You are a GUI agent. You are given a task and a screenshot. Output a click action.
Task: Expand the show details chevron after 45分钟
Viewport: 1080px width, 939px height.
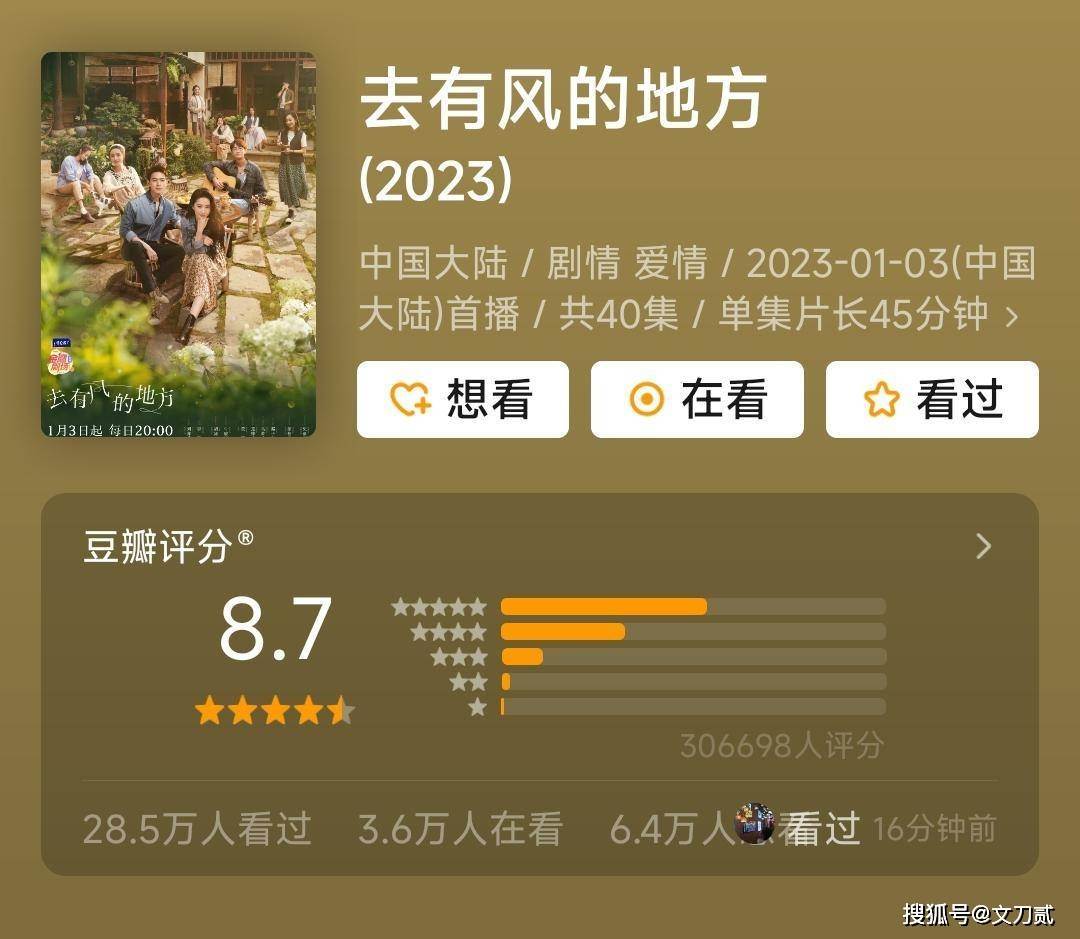(1011, 317)
